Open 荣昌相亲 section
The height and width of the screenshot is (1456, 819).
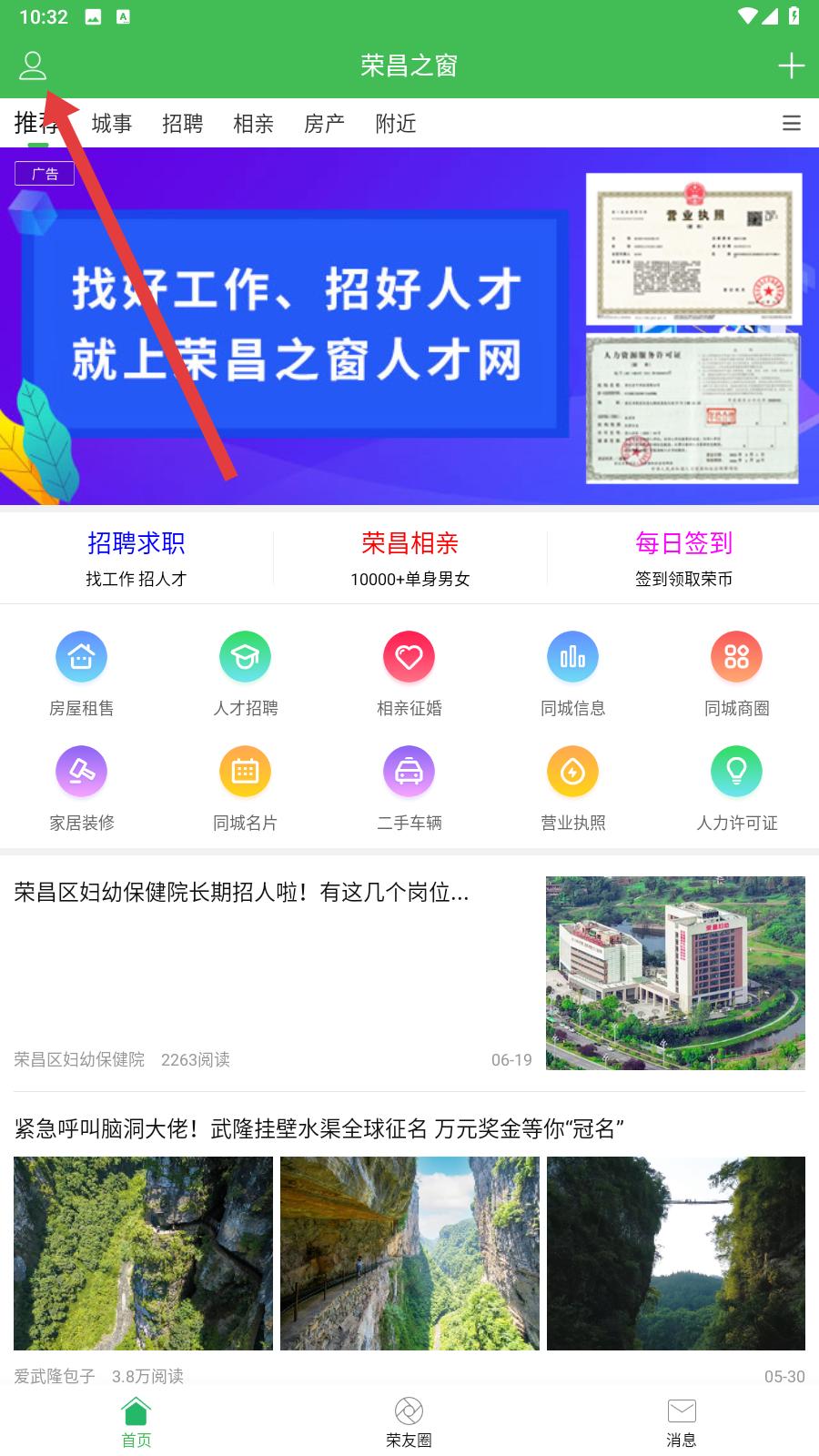(409, 558)
